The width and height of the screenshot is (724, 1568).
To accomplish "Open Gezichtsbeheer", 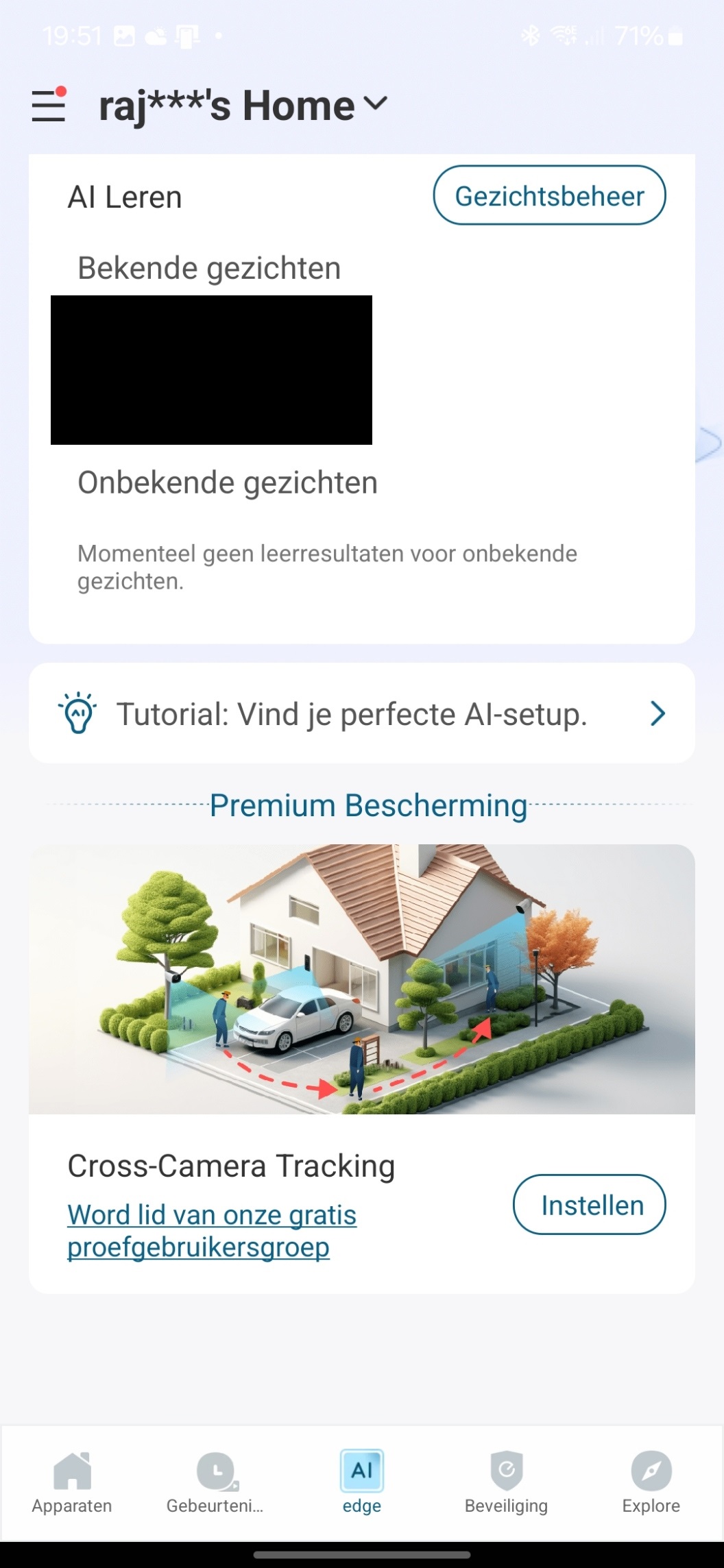I will coord(549,195).
